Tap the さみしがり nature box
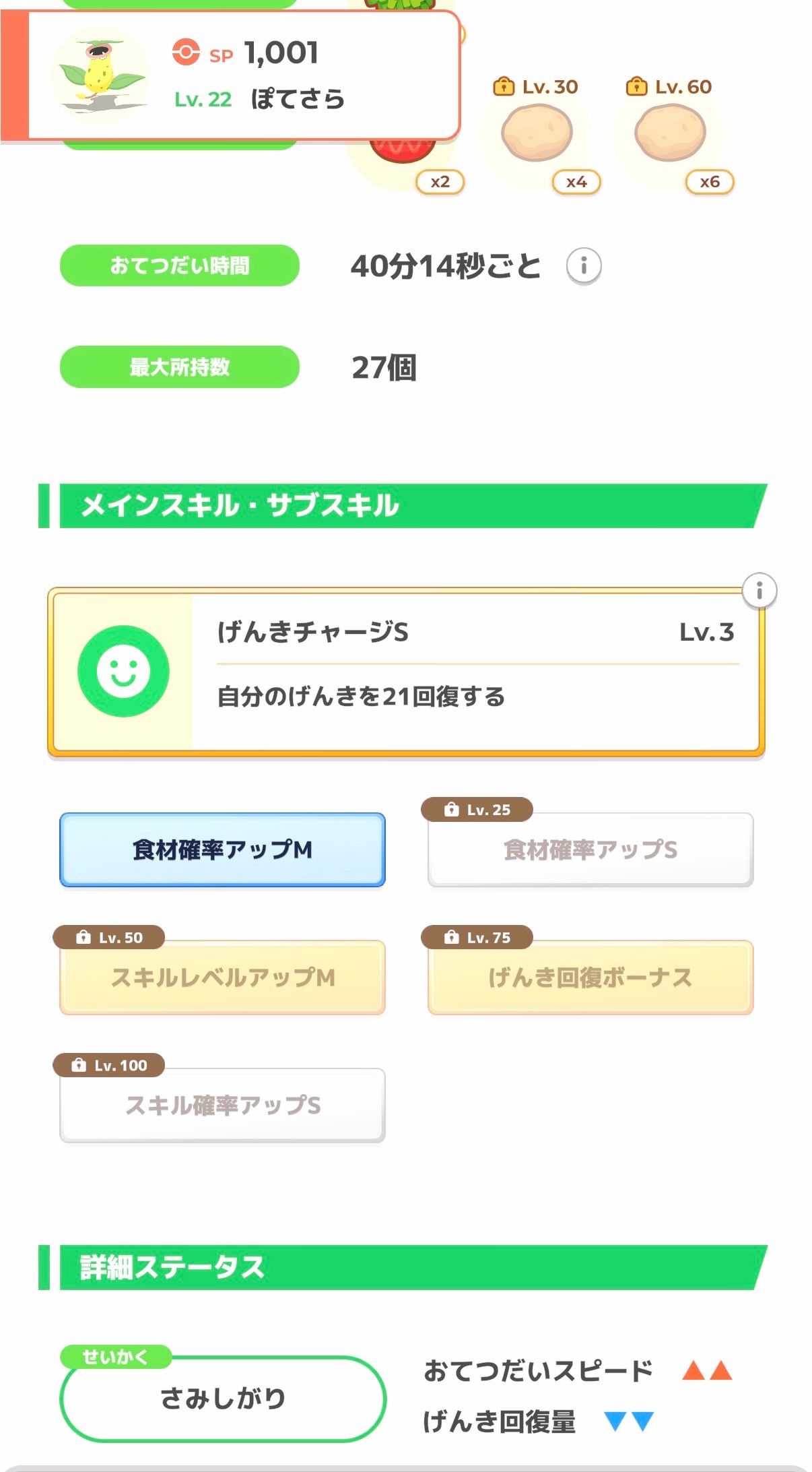 222,1399
